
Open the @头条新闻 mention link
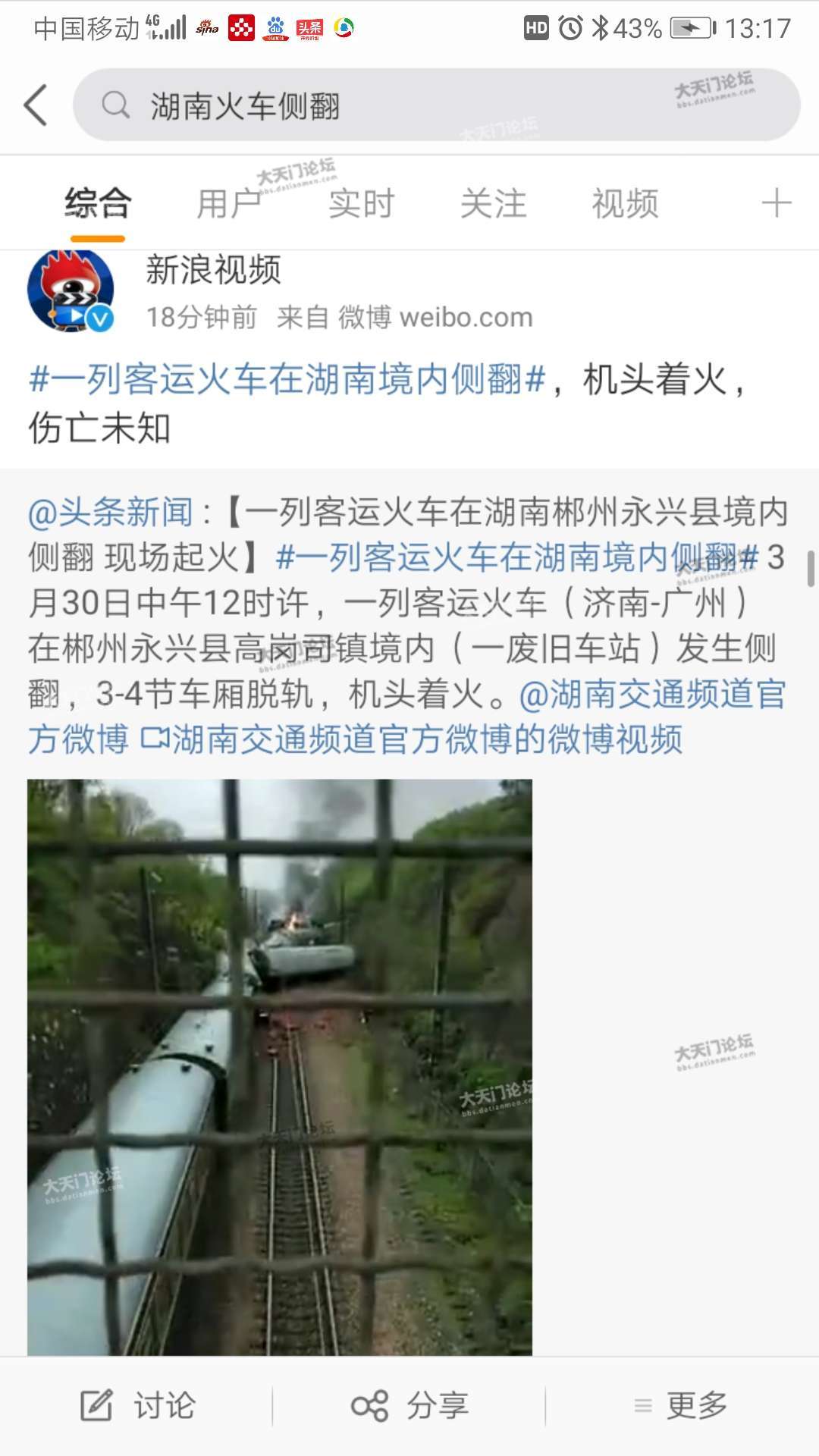(x=111, y=513)
